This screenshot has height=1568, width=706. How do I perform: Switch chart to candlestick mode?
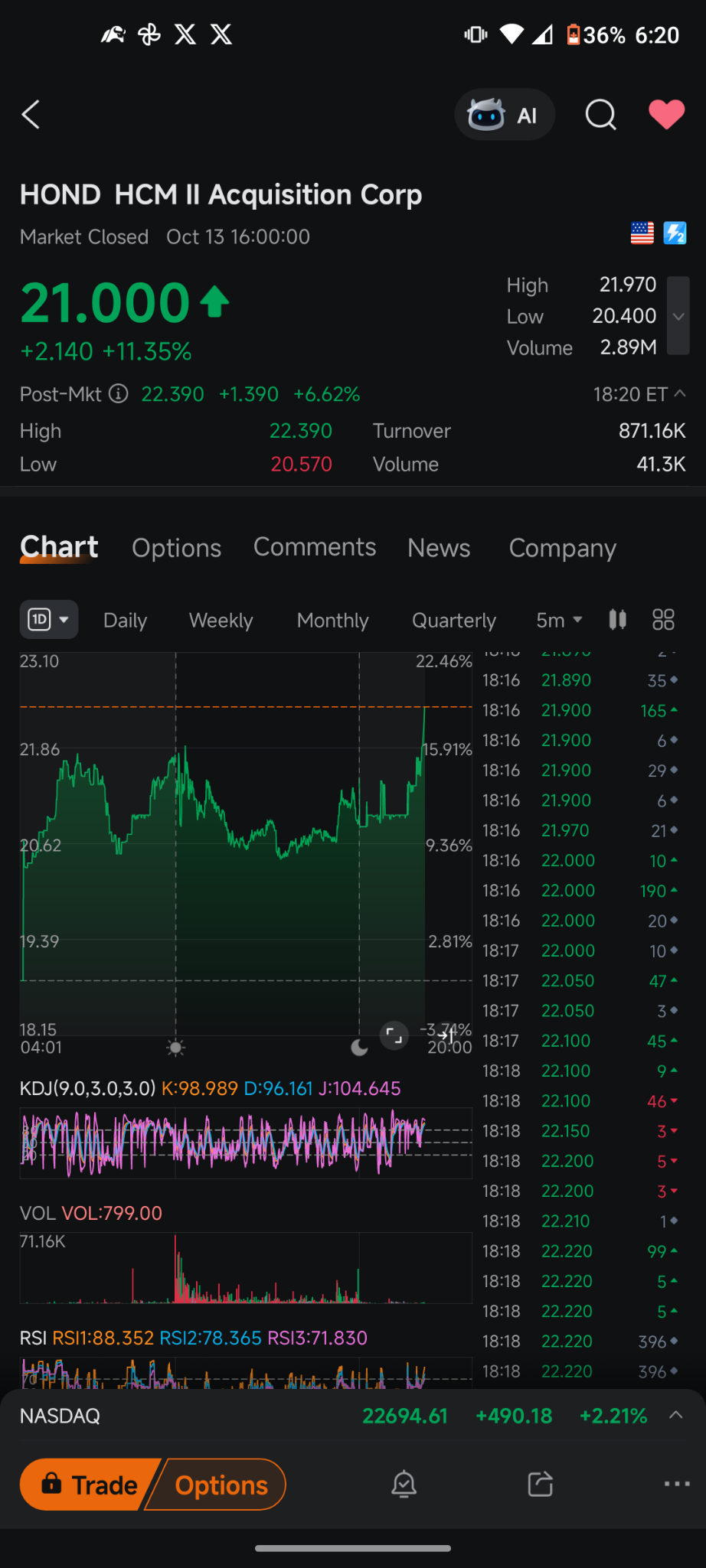[x=617, y=620]
